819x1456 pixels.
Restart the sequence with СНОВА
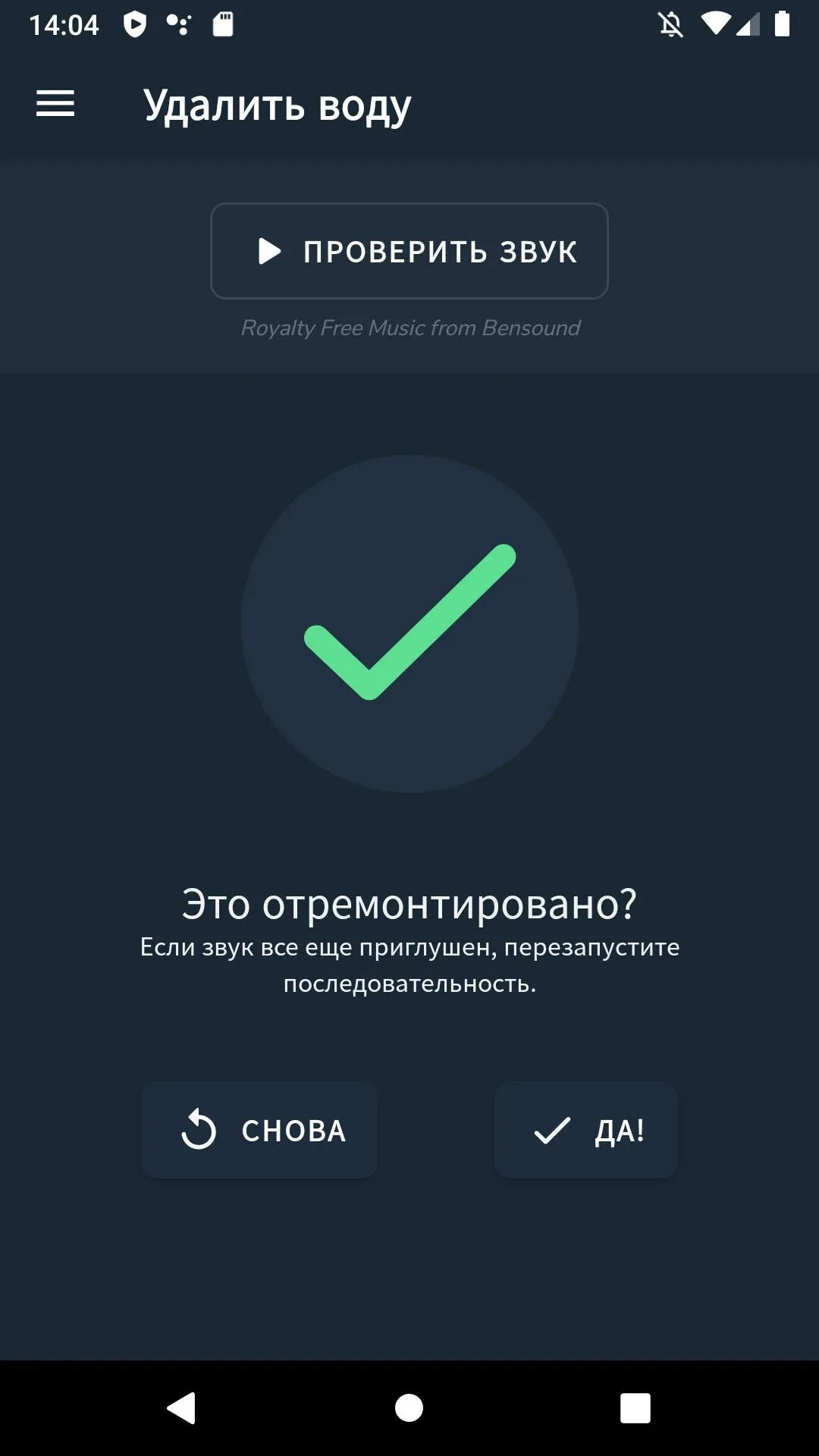[259, 1130]
